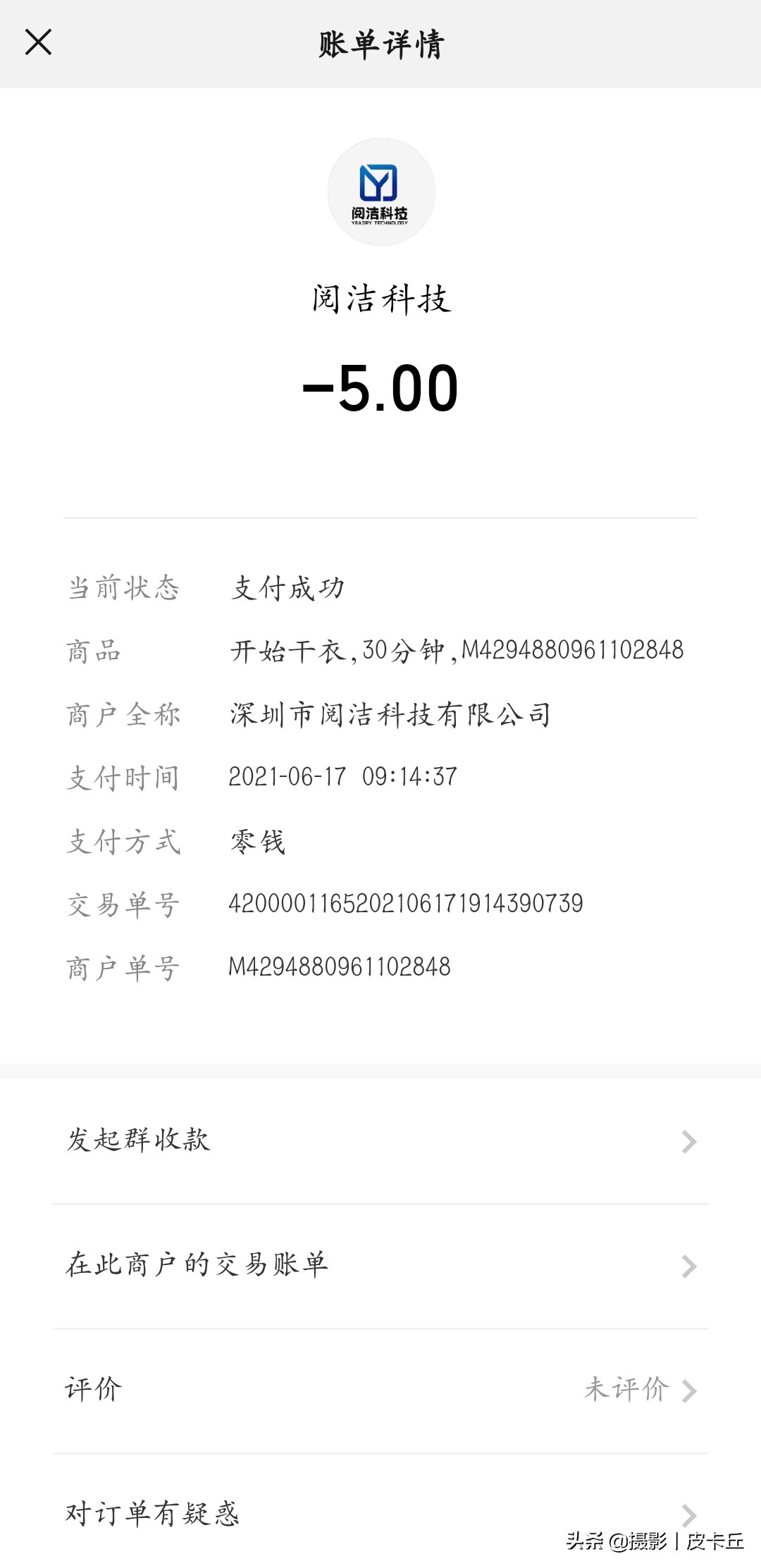
Task: Select the -5.00 payment amount
Action: coord(380,385)
